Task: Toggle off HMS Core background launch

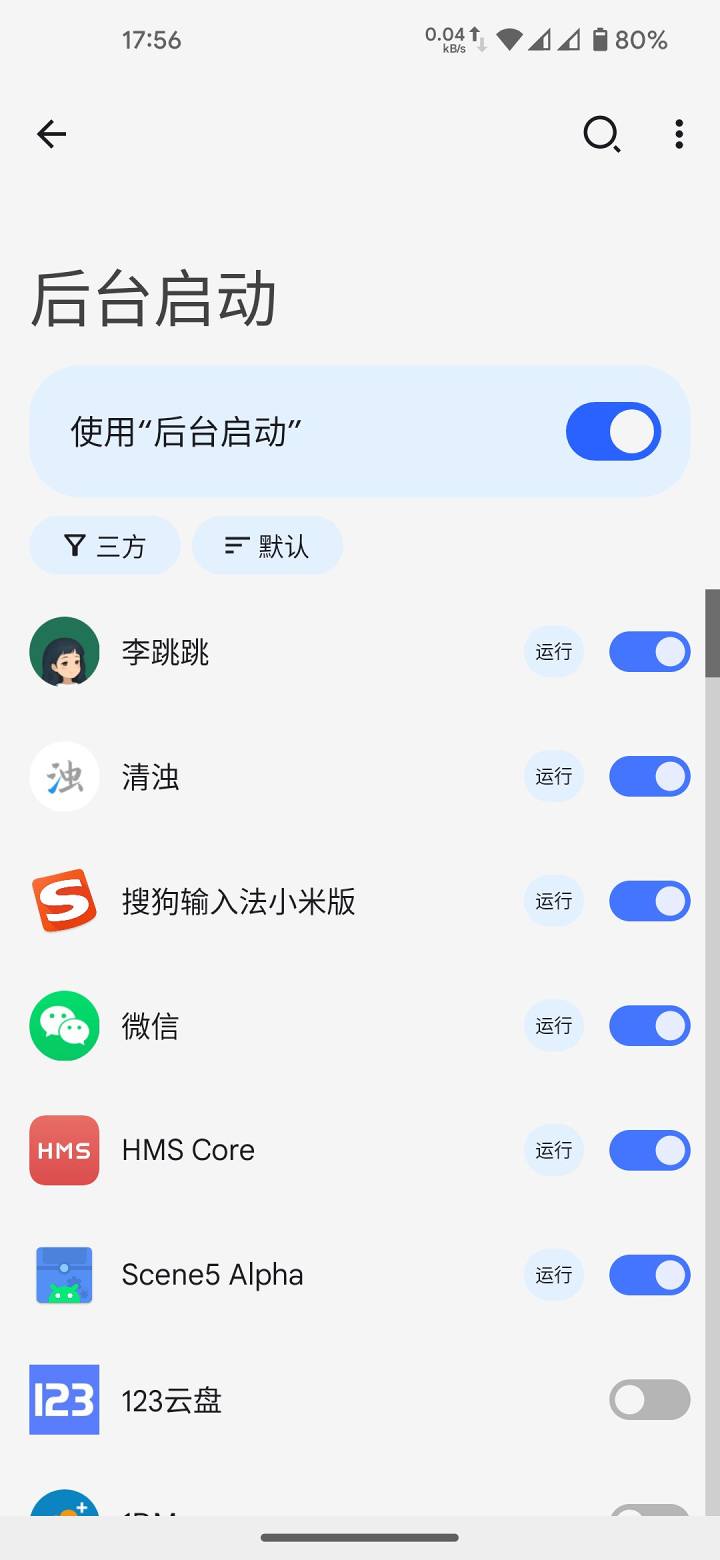Action: pyautogui.click(x=649, y=1150)
